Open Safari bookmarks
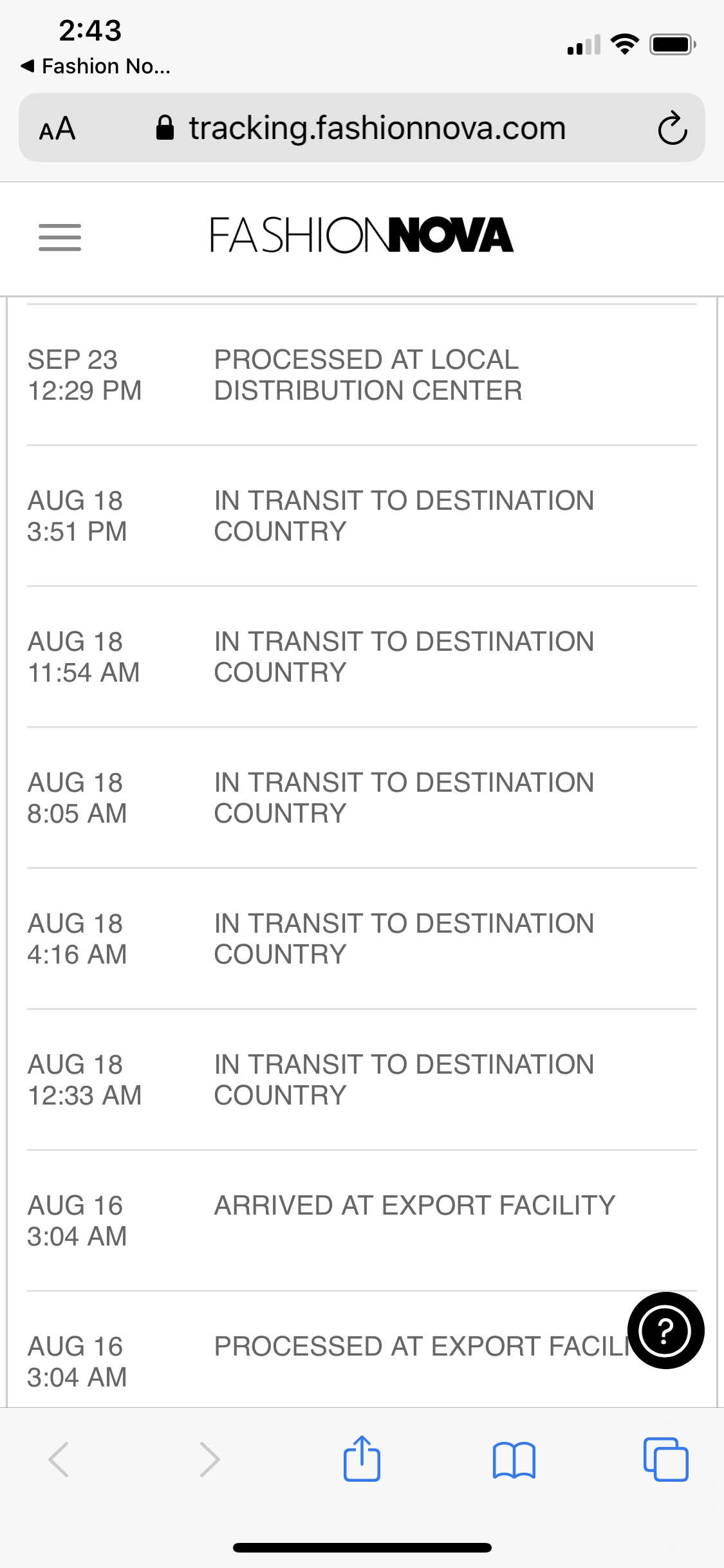The height and width of the screenshot is (1568, 724). 514,1459
